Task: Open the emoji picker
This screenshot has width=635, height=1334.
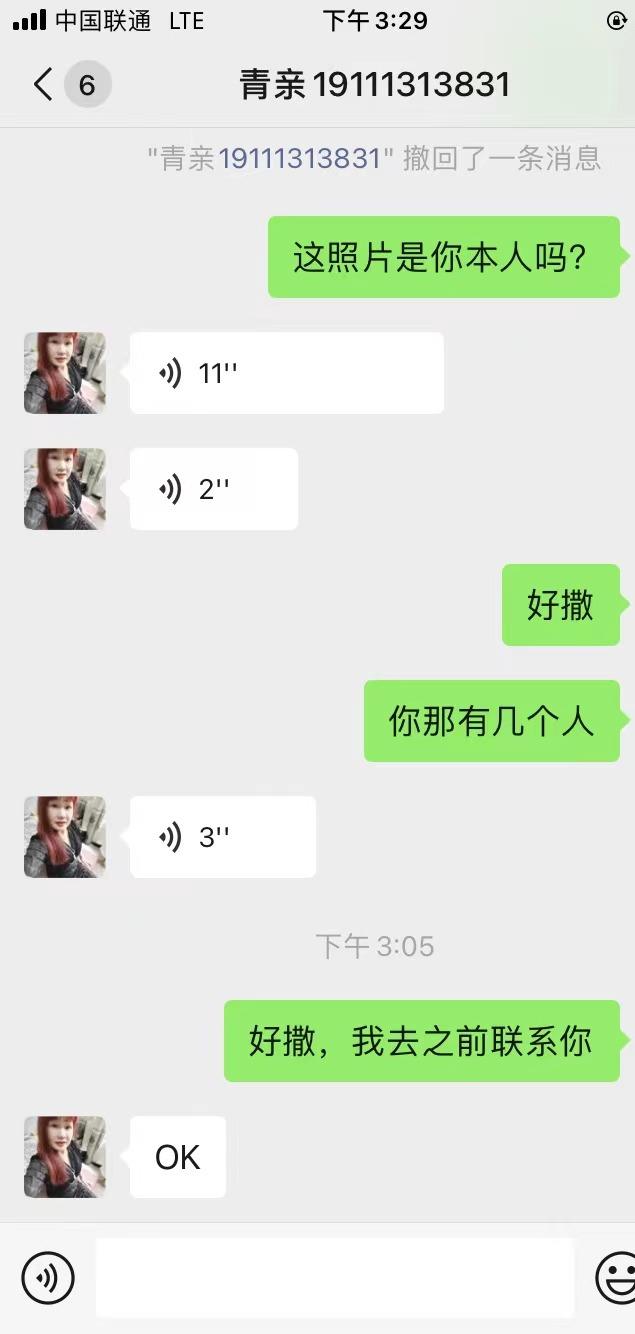Action: [614, 1278]
